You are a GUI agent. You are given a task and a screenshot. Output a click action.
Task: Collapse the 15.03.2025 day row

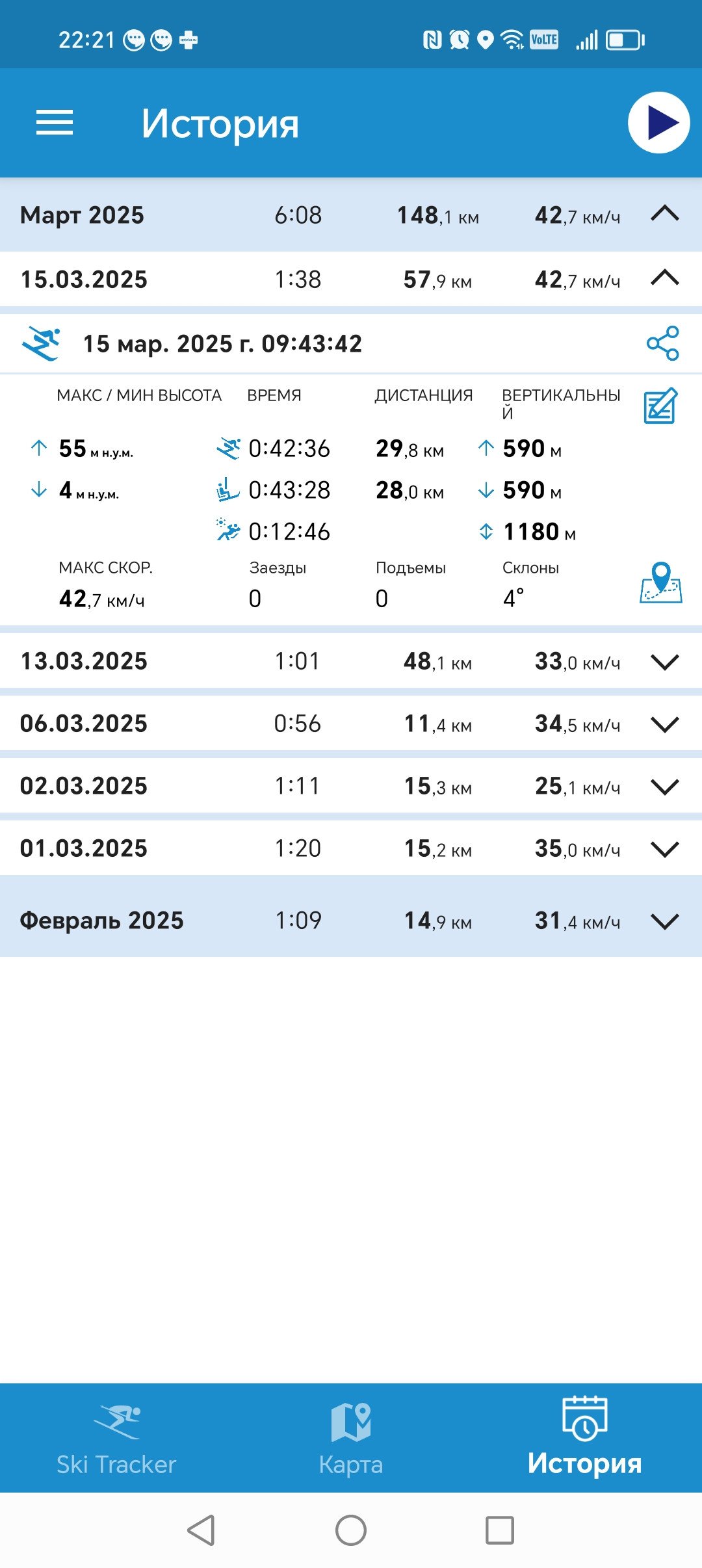[x=664, y=278]
